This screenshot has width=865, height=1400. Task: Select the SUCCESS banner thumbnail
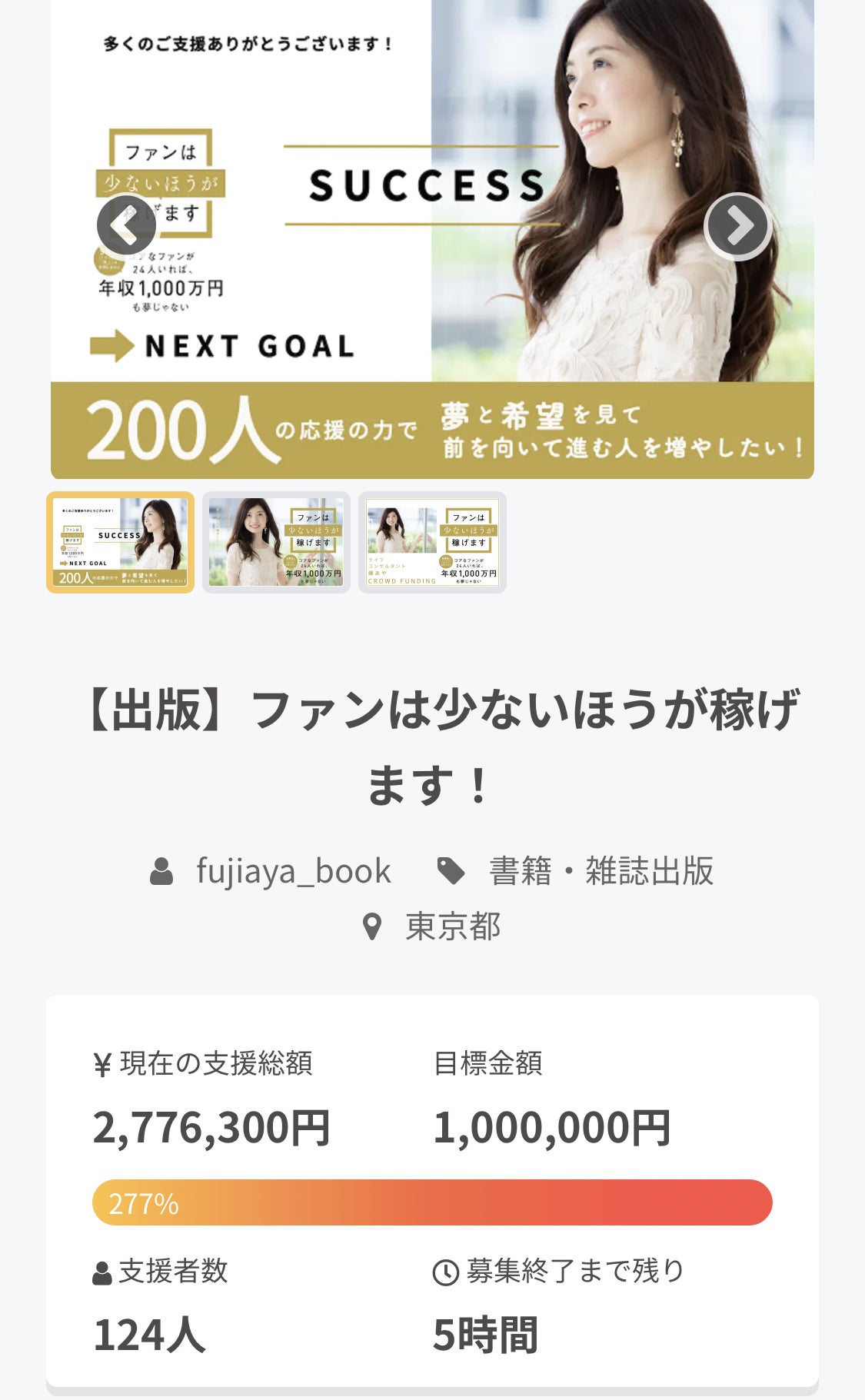[121, 543]
